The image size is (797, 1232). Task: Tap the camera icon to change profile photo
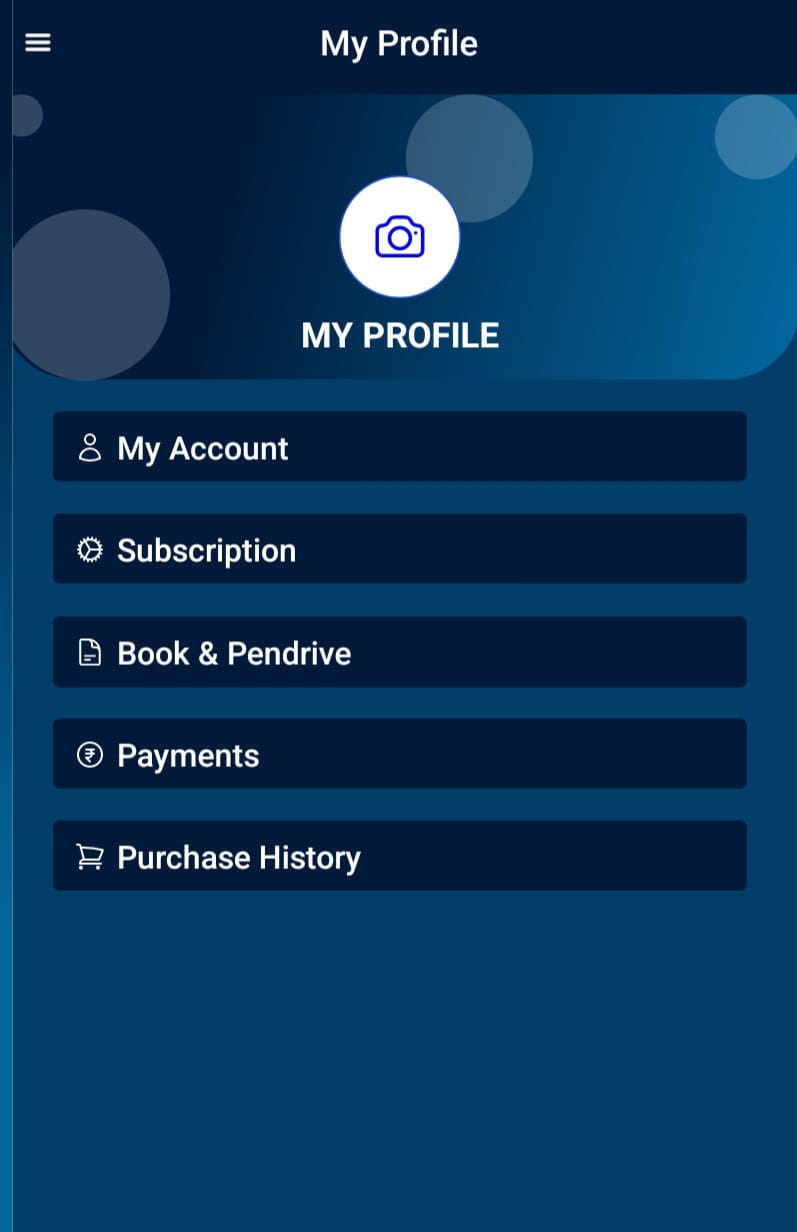pos(400,237)
